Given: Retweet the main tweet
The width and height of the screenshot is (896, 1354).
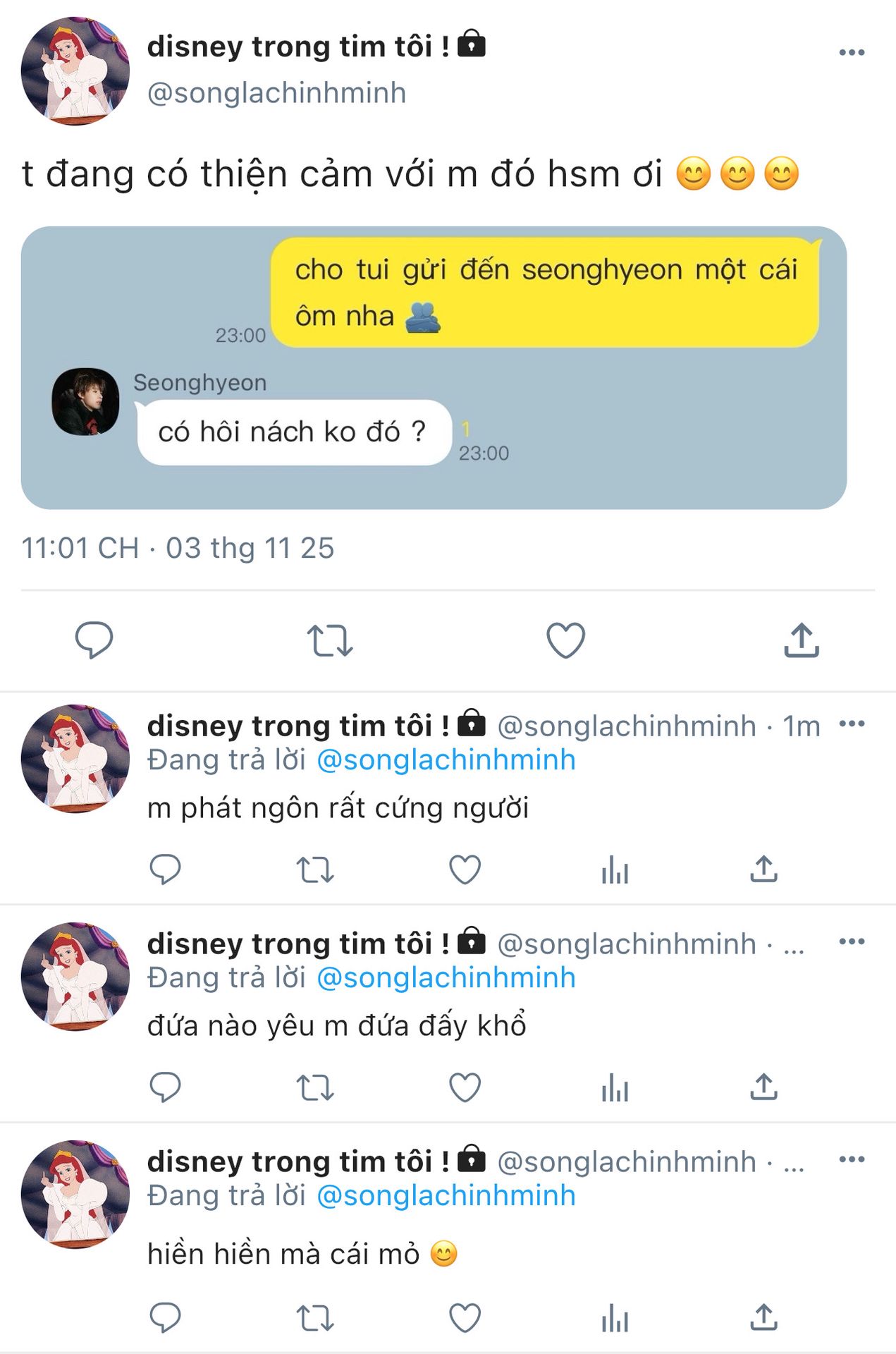Looking at the screenshot, I should (330, 640).
